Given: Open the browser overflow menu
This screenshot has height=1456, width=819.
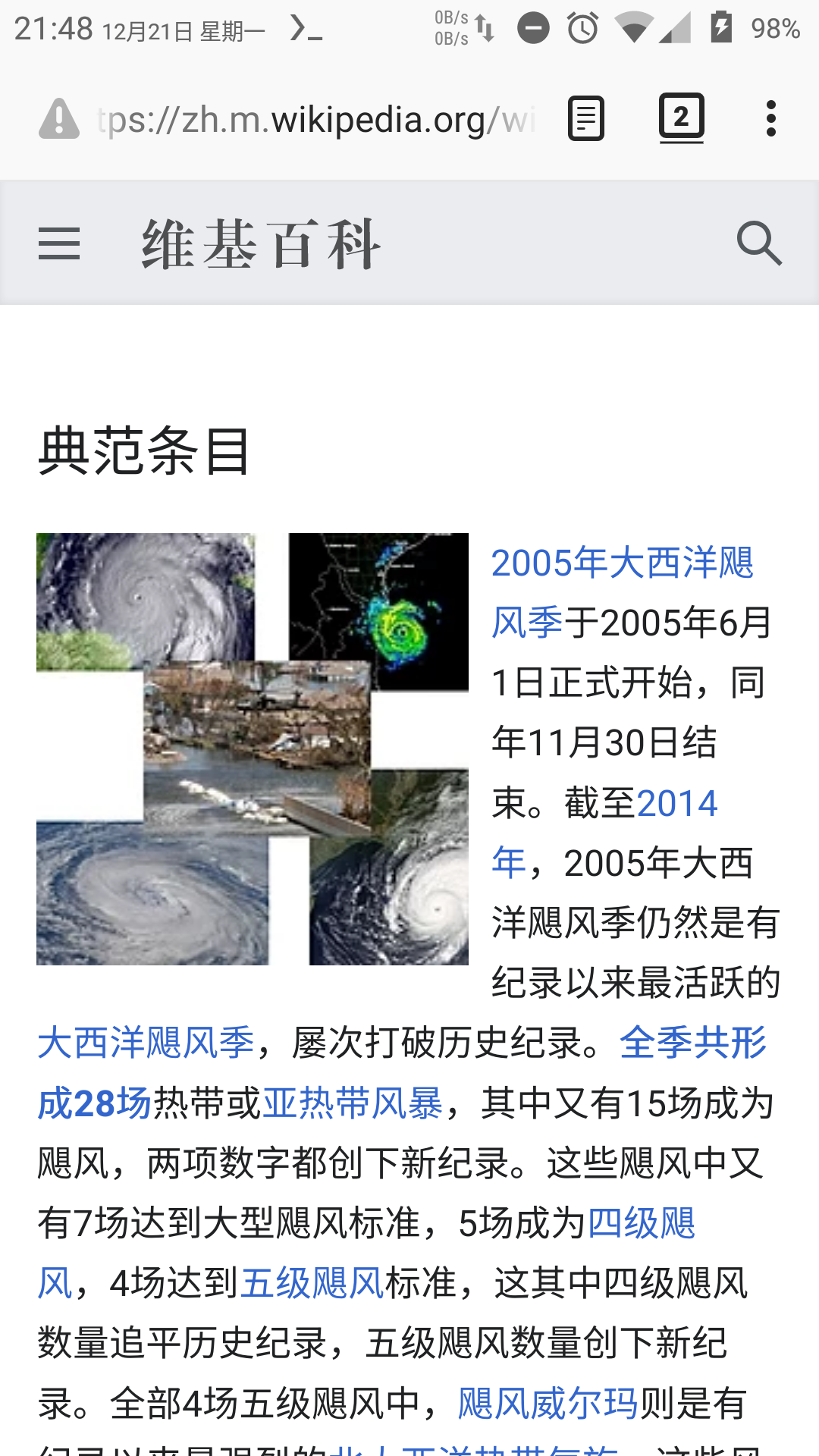Looking at the screenshot, I should (770, 119).
